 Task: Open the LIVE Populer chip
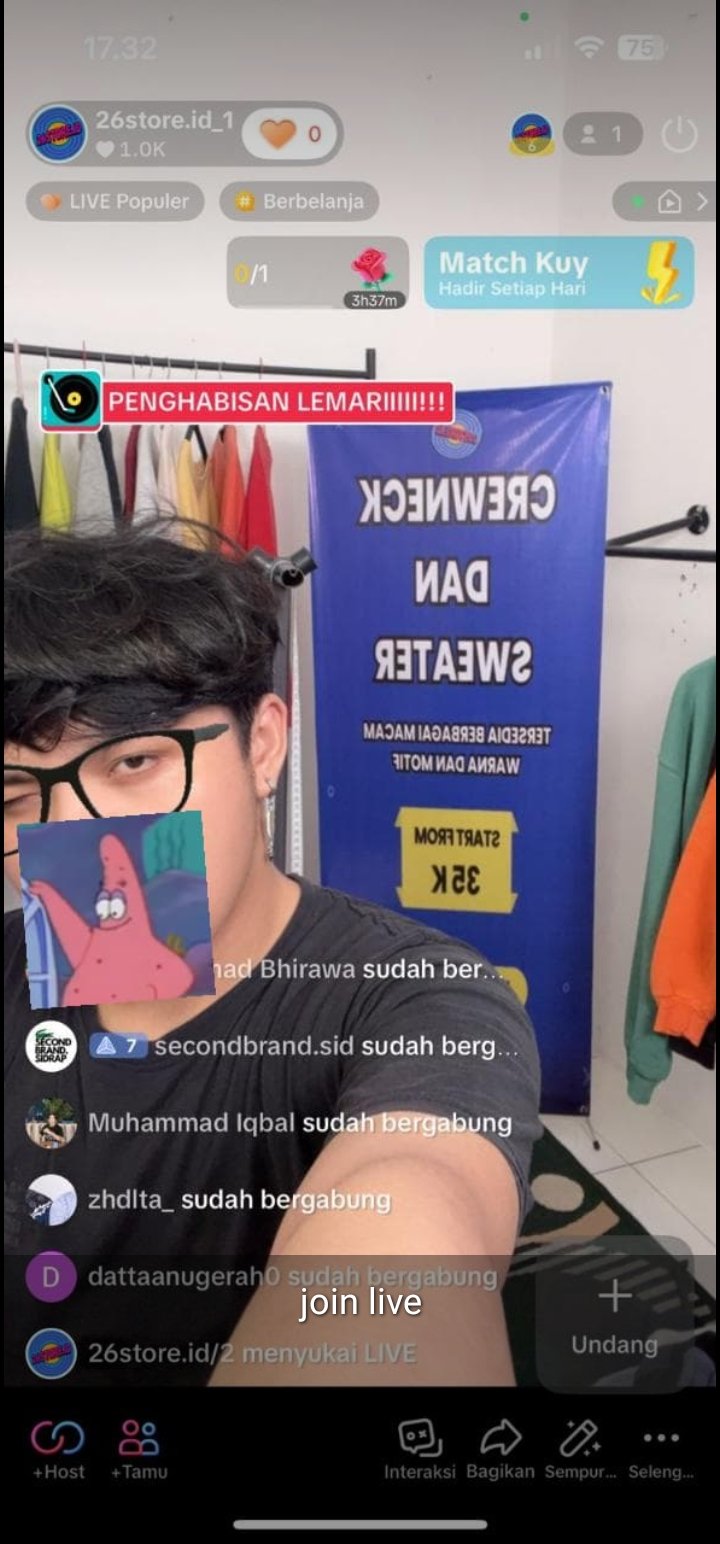(115, 201)
